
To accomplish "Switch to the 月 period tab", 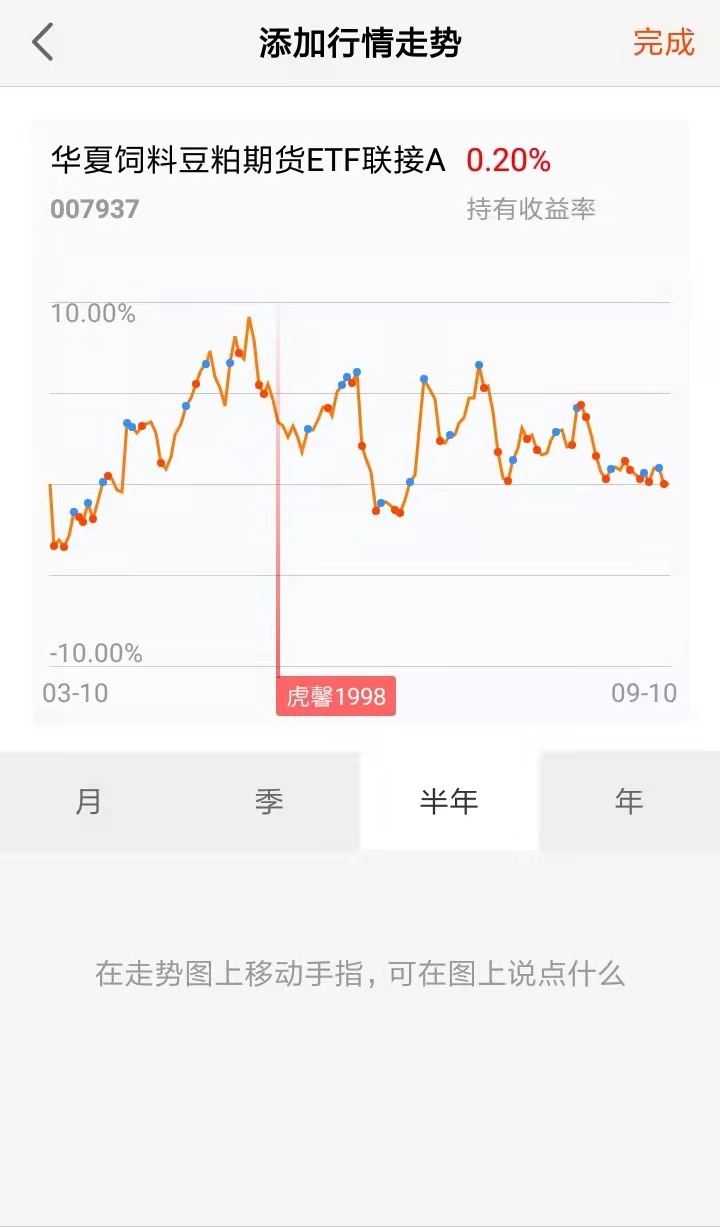I will tap(90, 801).
